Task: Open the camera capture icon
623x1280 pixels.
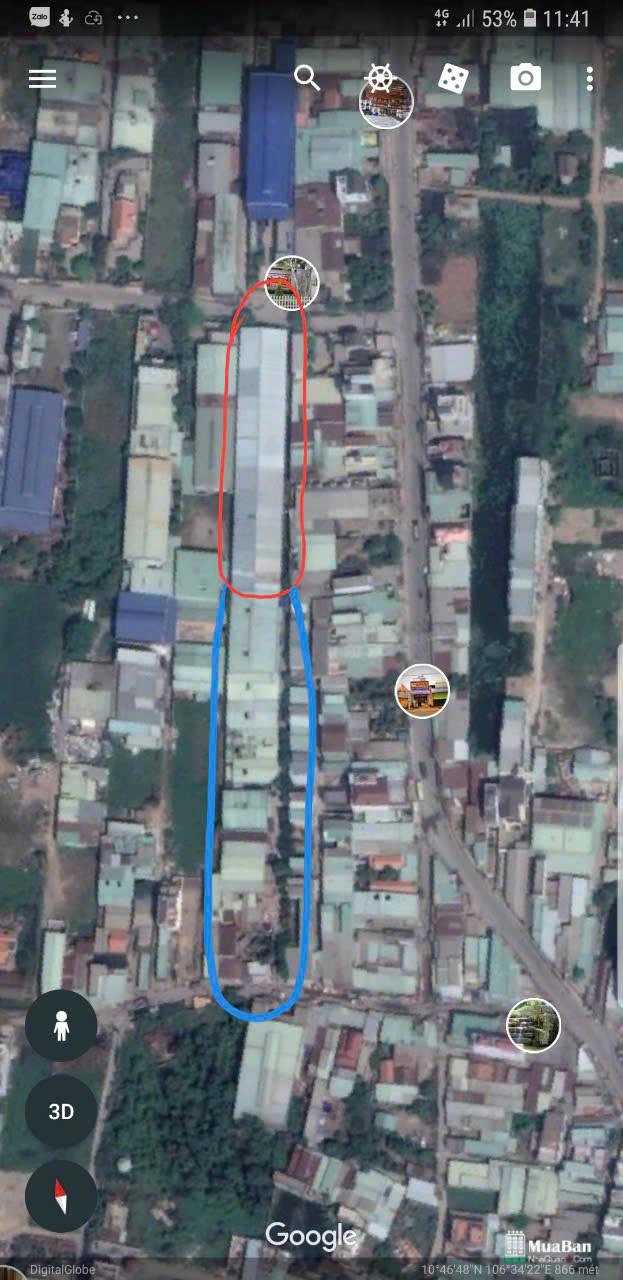Action: click(x=526, y=78)
